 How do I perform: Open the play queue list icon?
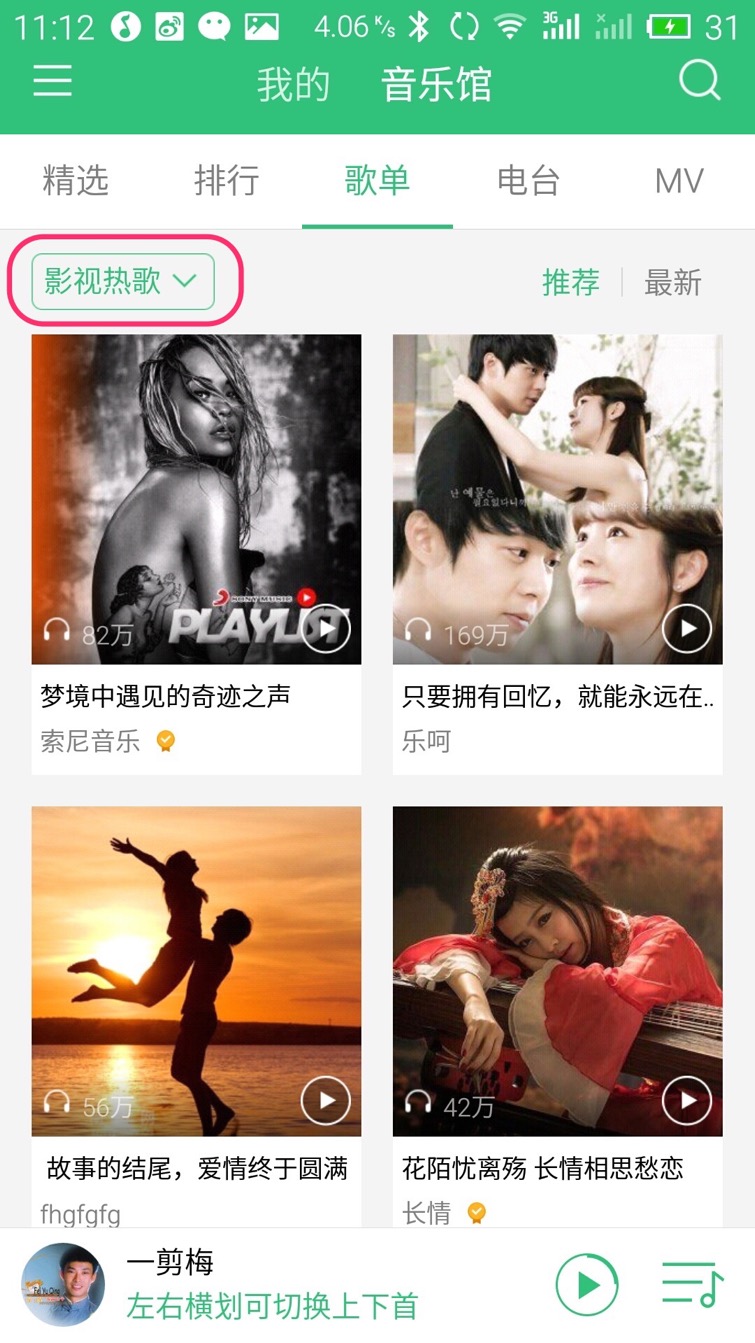click(692, 1284)
